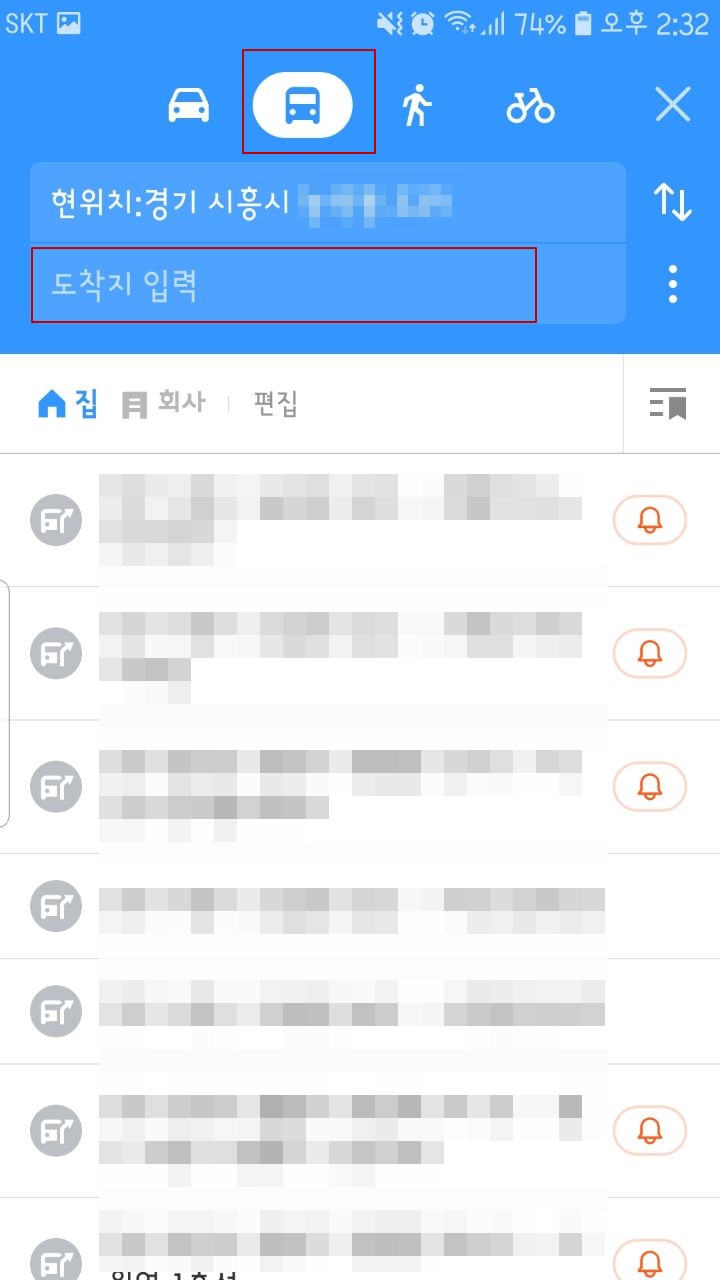This screenshot has height=1280, width=720.
Task: Close the route search screen
Action: (x=673, y=104)
